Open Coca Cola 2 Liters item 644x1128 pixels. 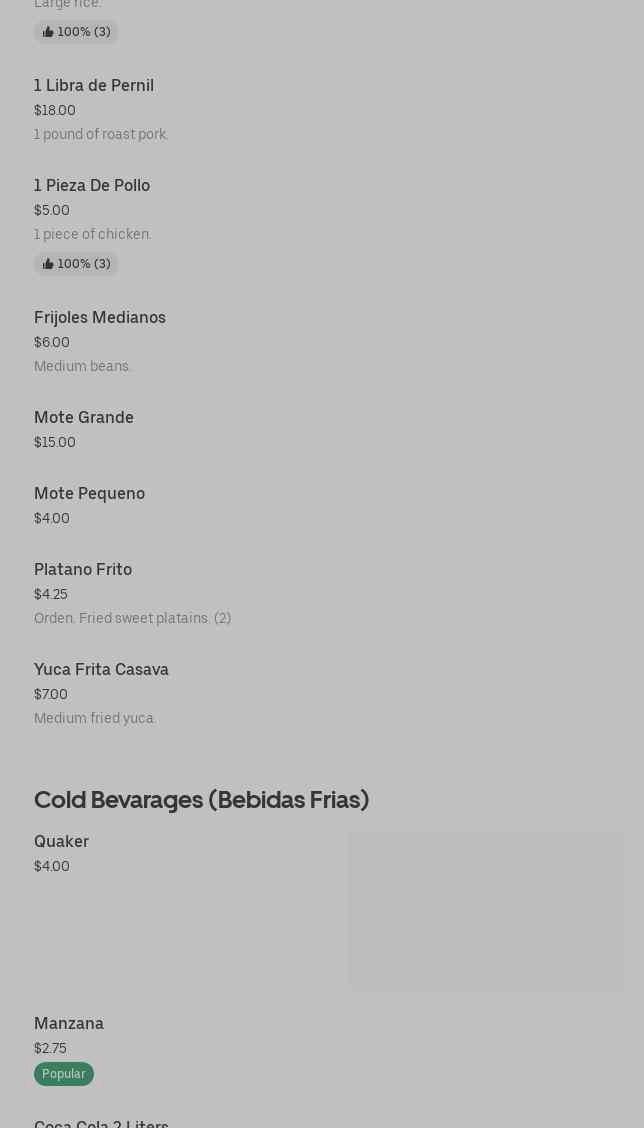click(101, 1123)
